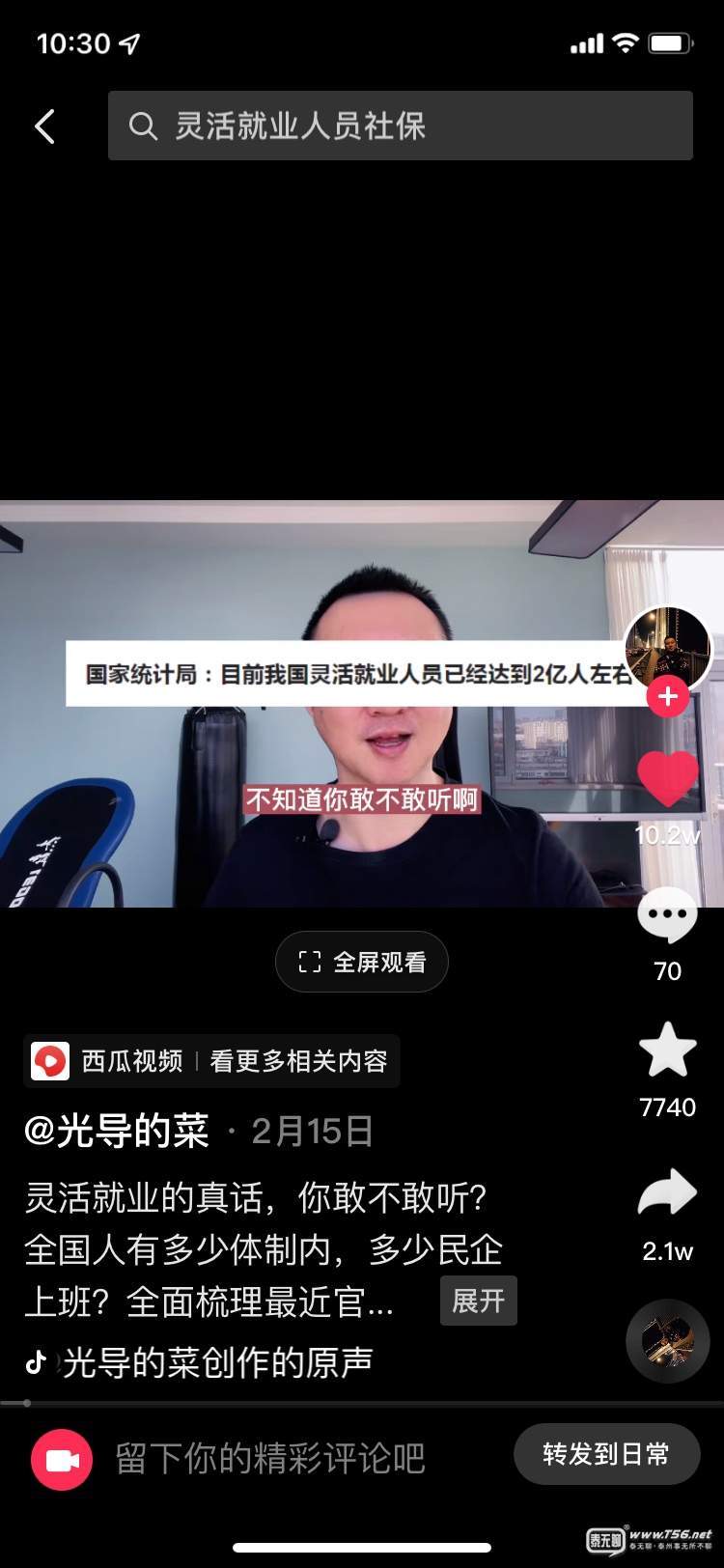724x1568 pixels.
Task: Repost with the 转发到日常 button
Action: coord(605,1454)
